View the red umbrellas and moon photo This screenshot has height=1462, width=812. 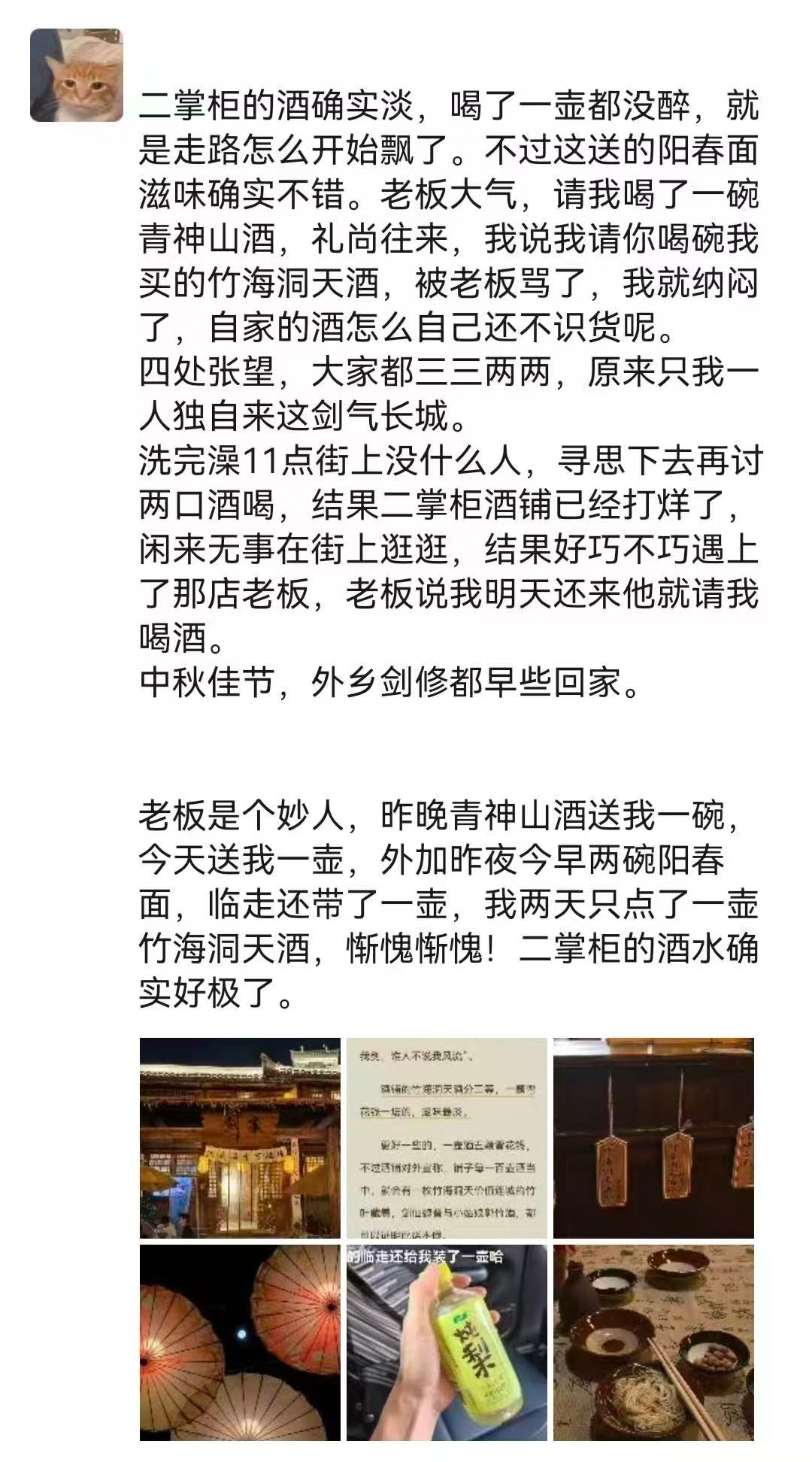[x=240, y=1342]
